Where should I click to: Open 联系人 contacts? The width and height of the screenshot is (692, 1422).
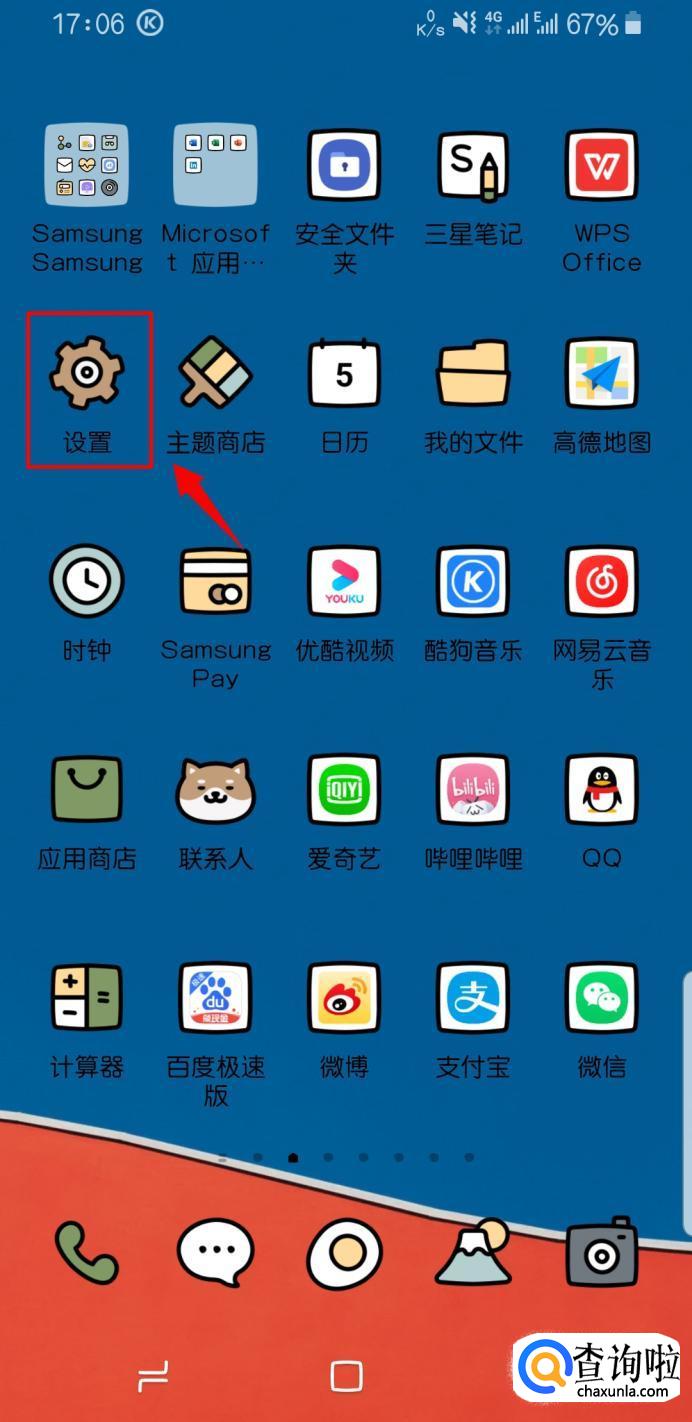tap(215, 790)
